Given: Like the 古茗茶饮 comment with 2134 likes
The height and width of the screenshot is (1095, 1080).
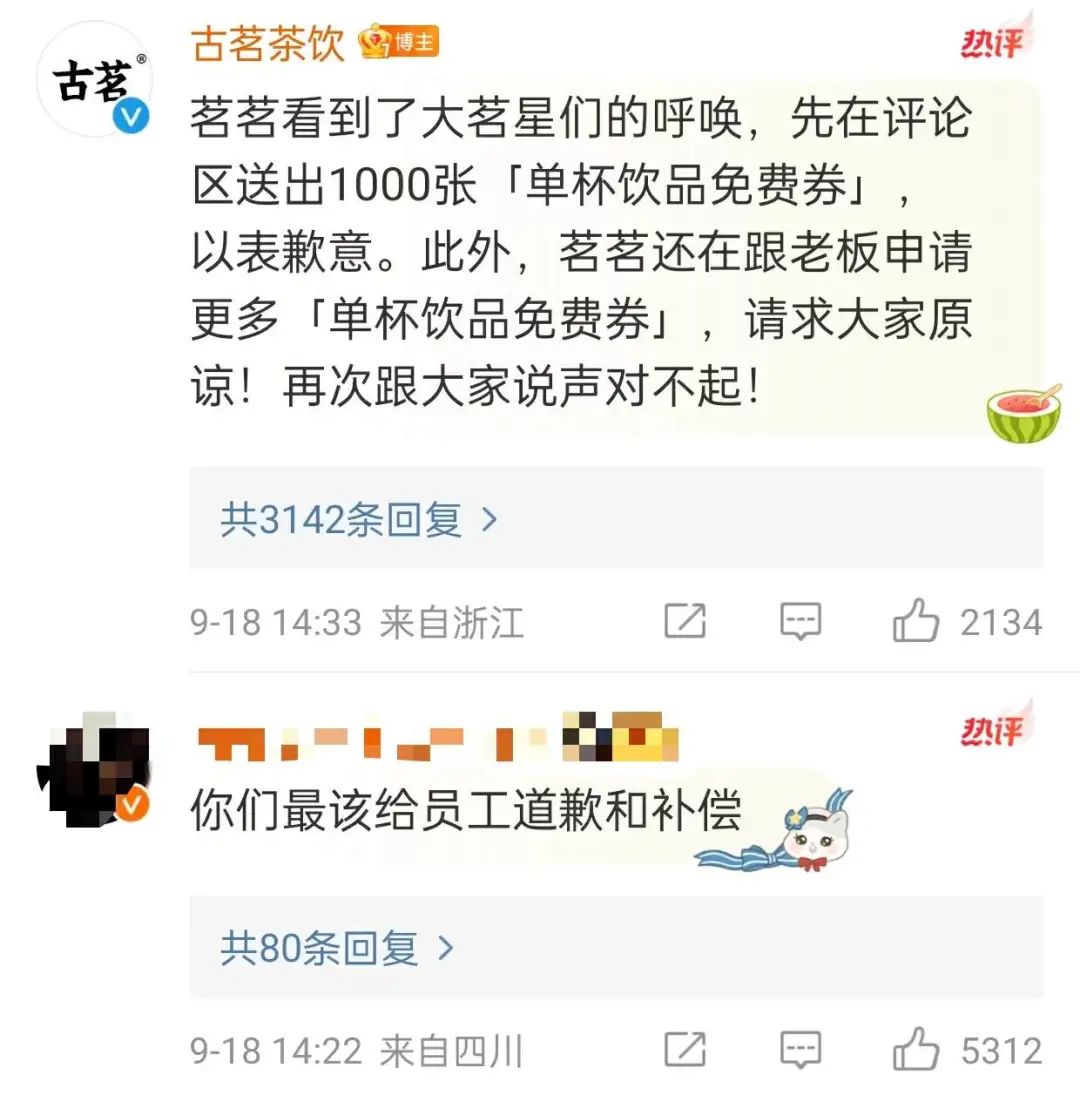Looking at the screenshot, I should point(915,622).
